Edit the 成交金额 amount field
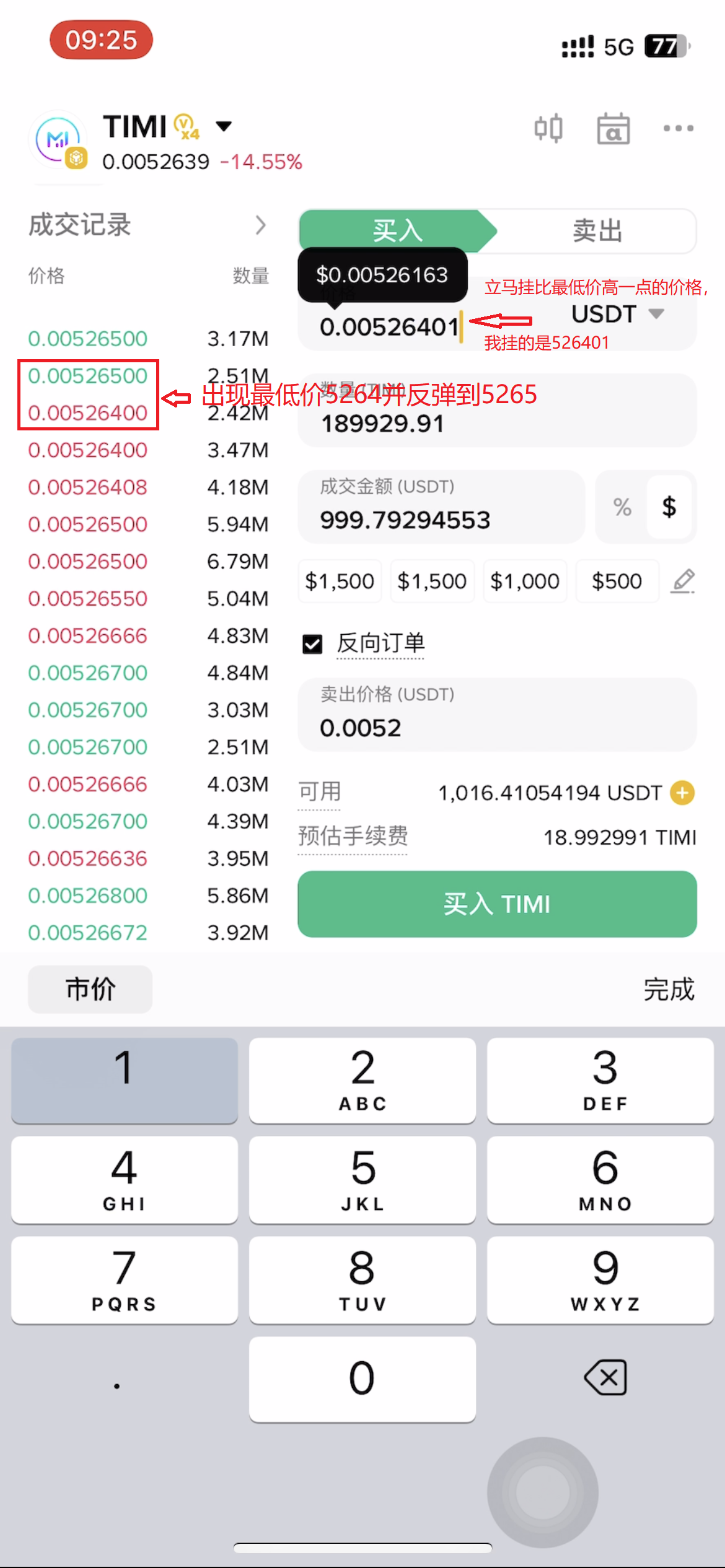Screen dimensions: 725x1568 (x=440, y=519)
